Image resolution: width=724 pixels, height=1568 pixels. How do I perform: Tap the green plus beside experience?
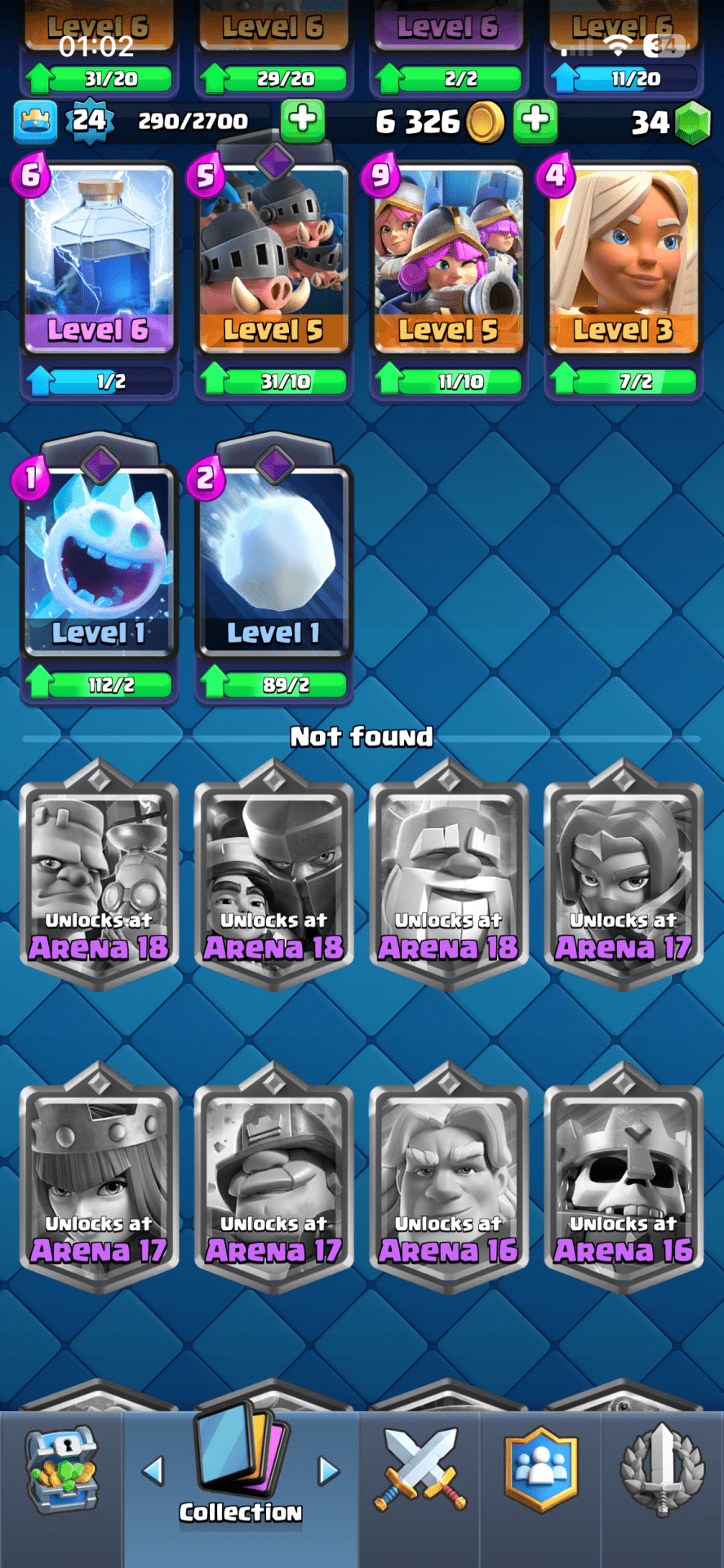pos(303,120)
